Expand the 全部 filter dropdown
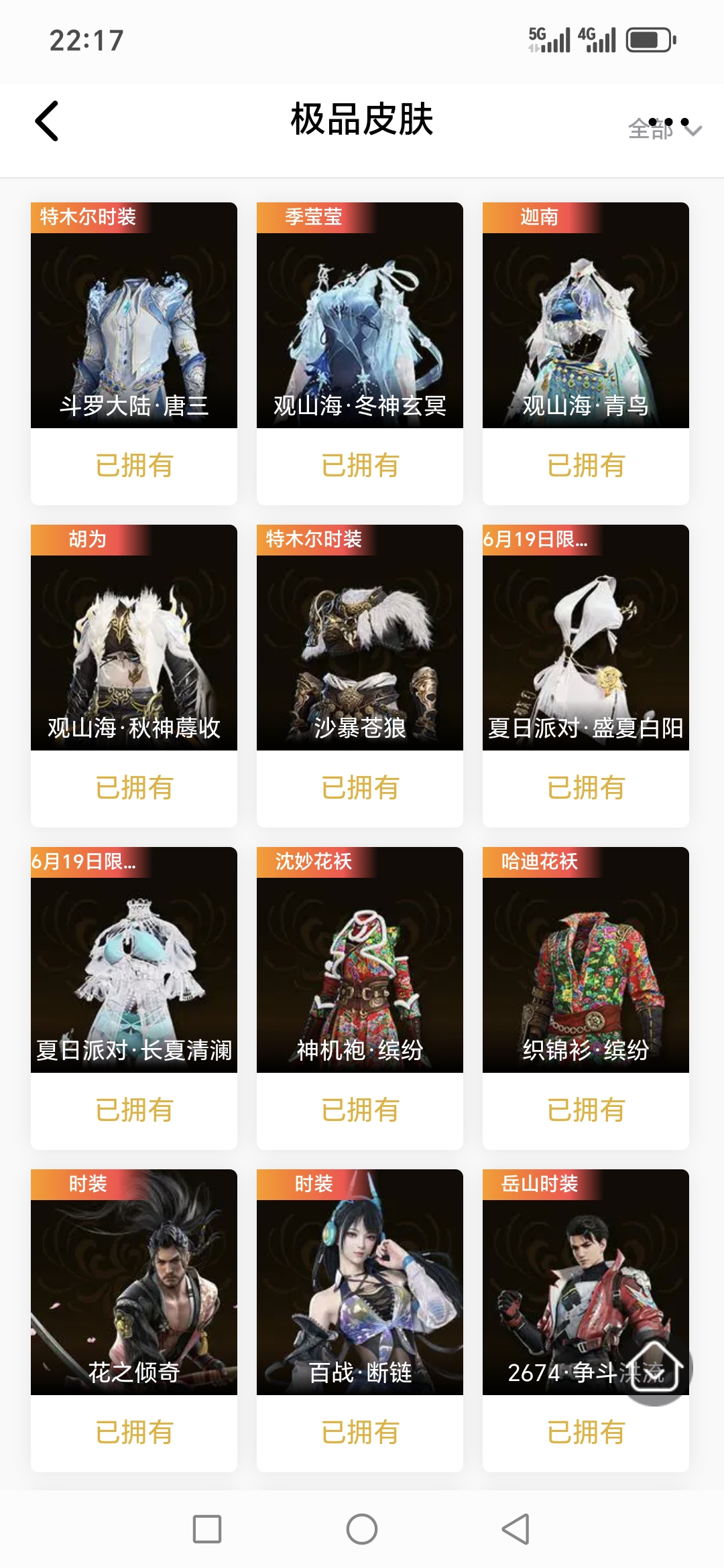This screenshot has width=724, height=1568. click(x=664, y=129)
